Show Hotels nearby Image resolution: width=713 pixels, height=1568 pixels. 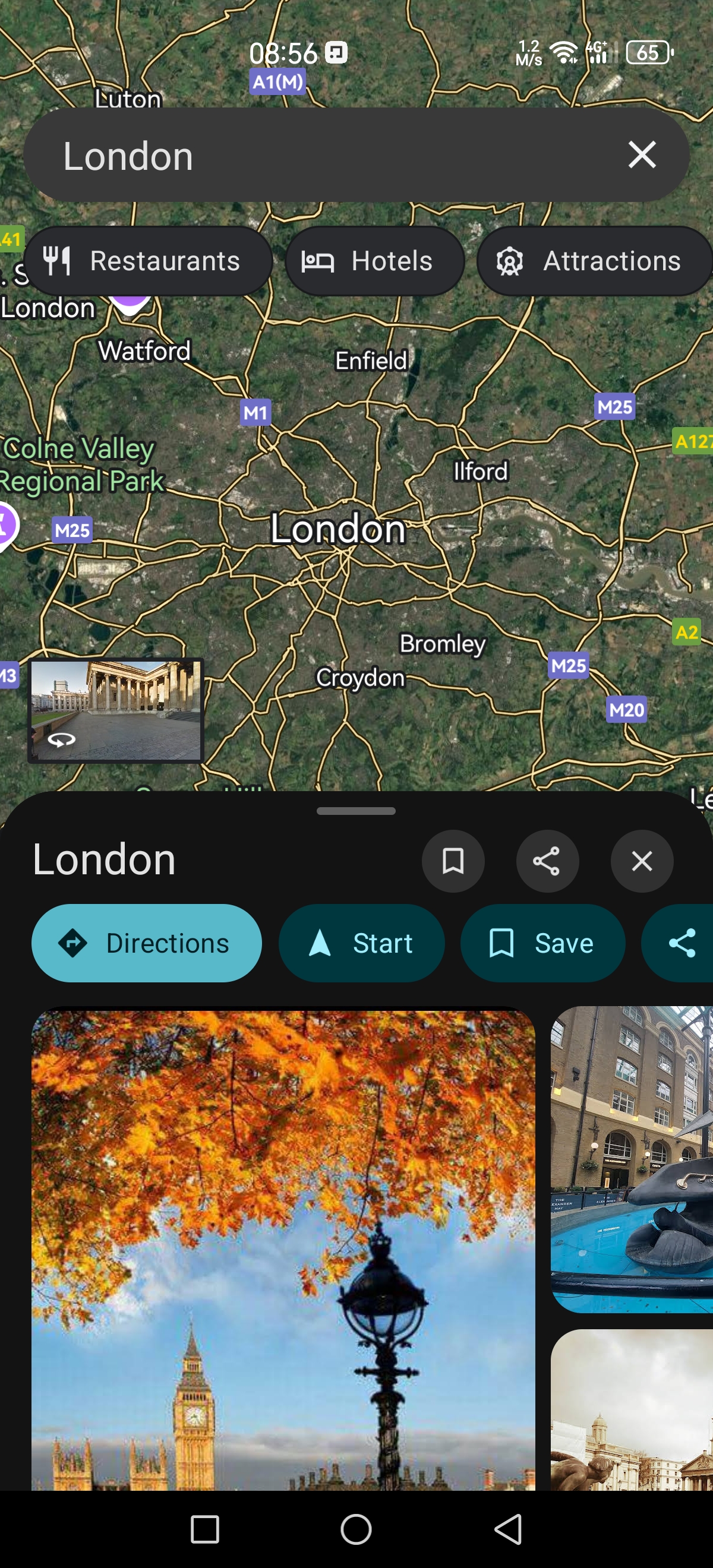[374, 261]
